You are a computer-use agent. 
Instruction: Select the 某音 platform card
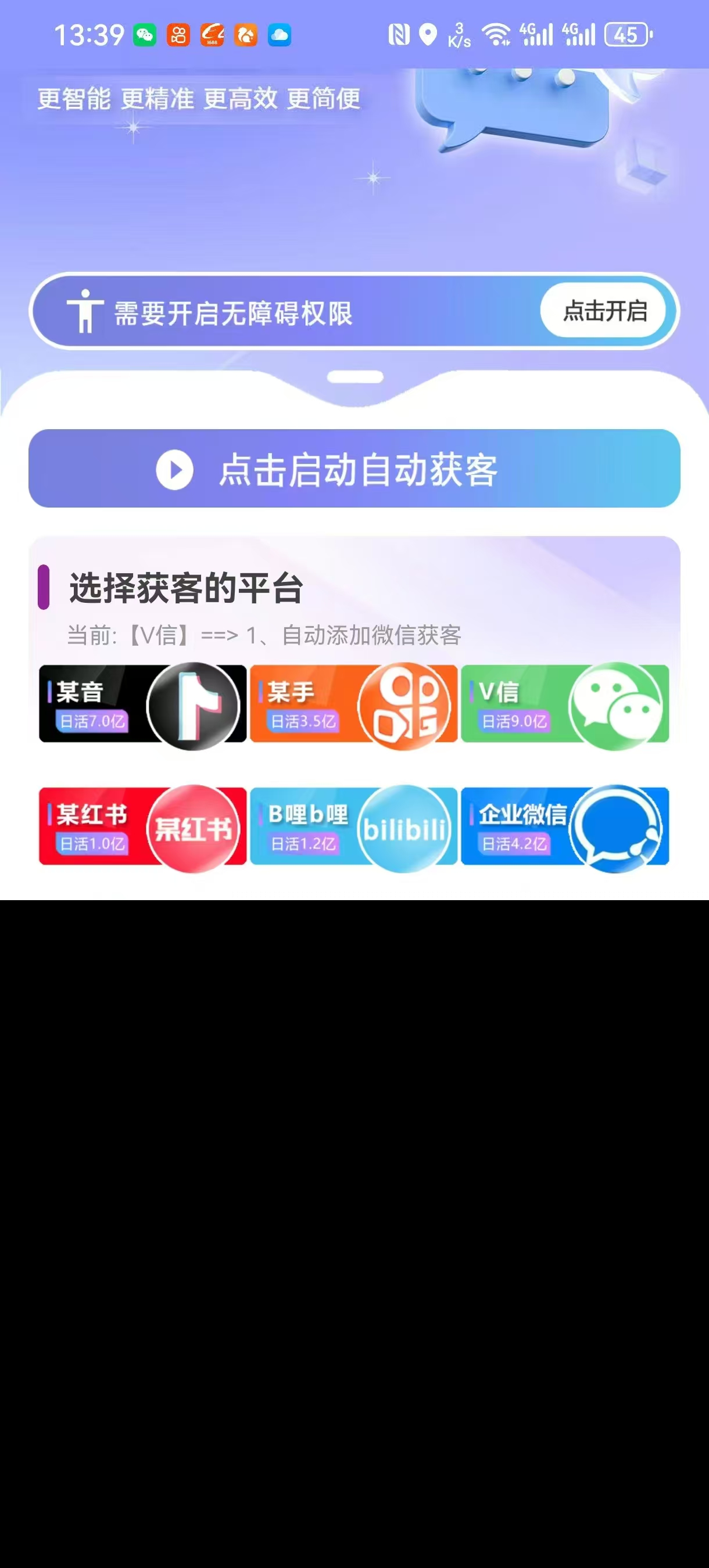click(x=142, y=704)
